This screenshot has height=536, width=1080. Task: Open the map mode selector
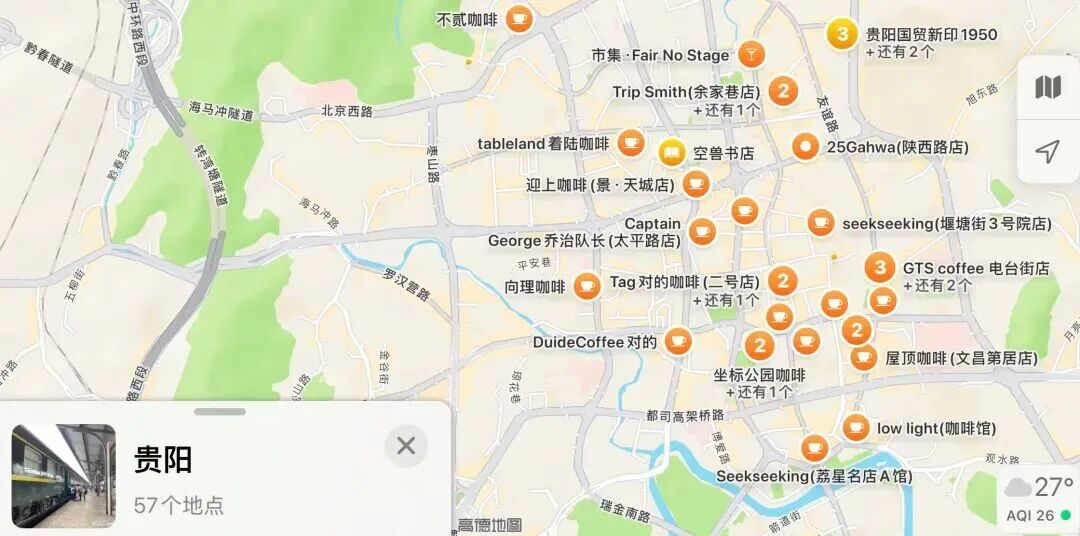tap(1047, 87)
